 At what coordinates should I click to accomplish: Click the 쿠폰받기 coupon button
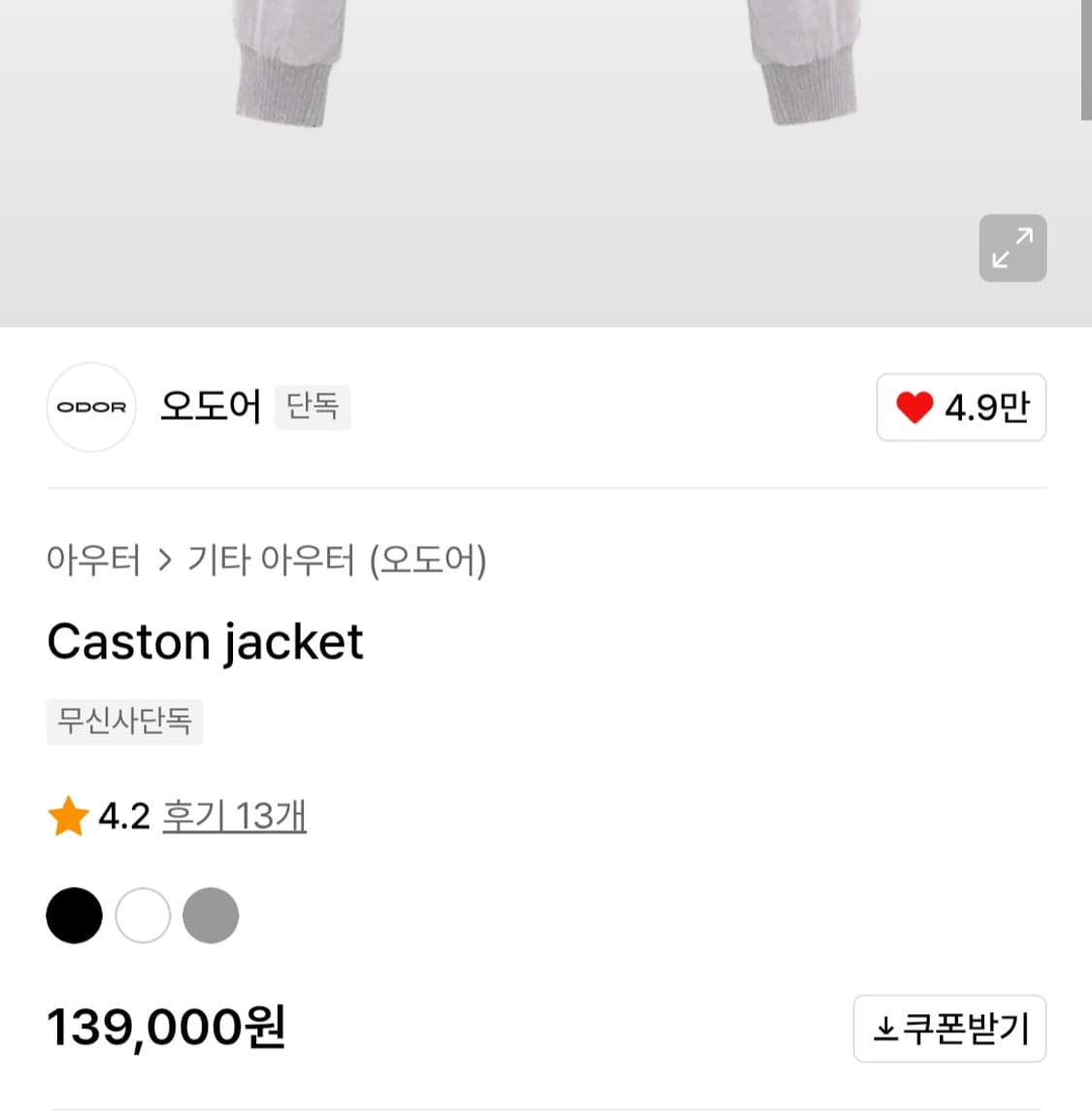949,1029
